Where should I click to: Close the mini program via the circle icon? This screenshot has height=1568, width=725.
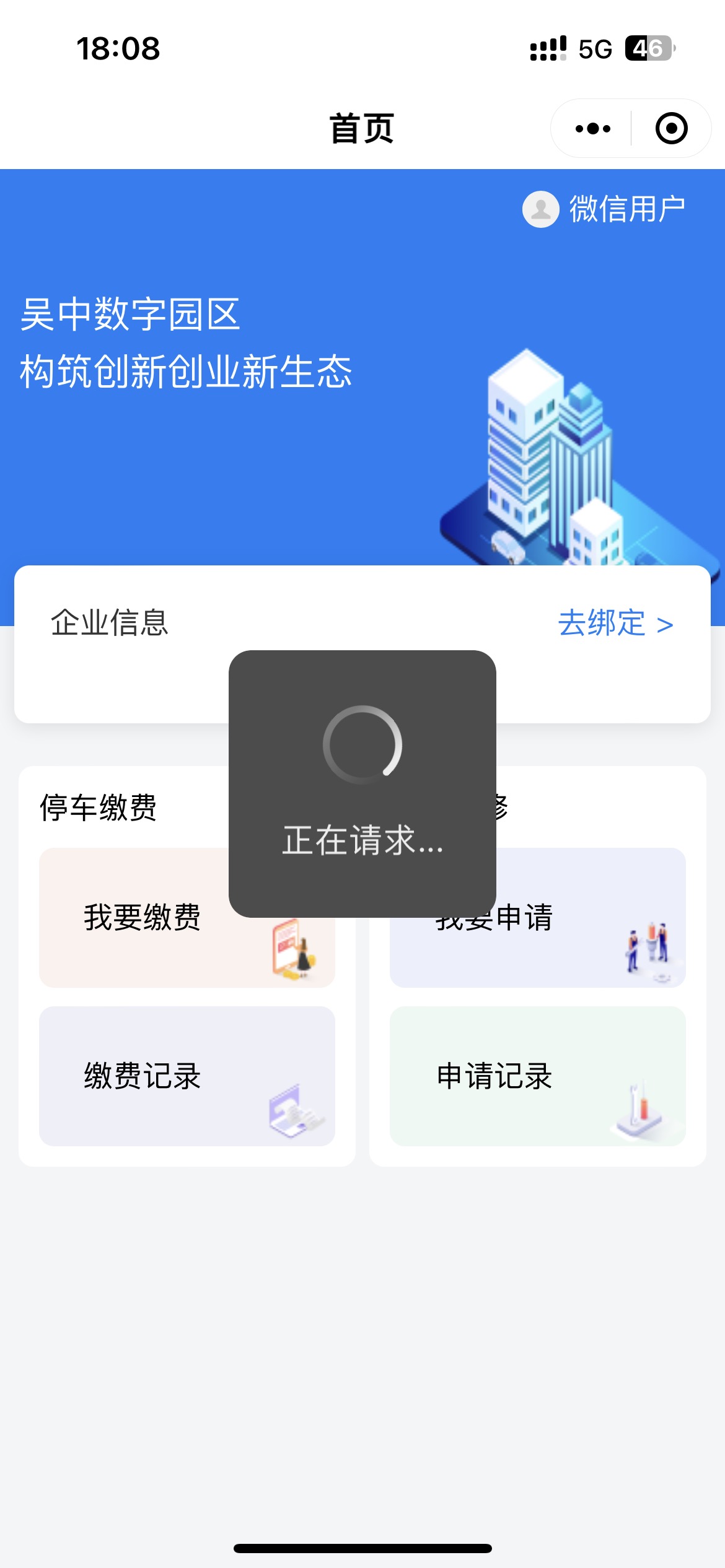pyautogui.click(x=671, y=129)
